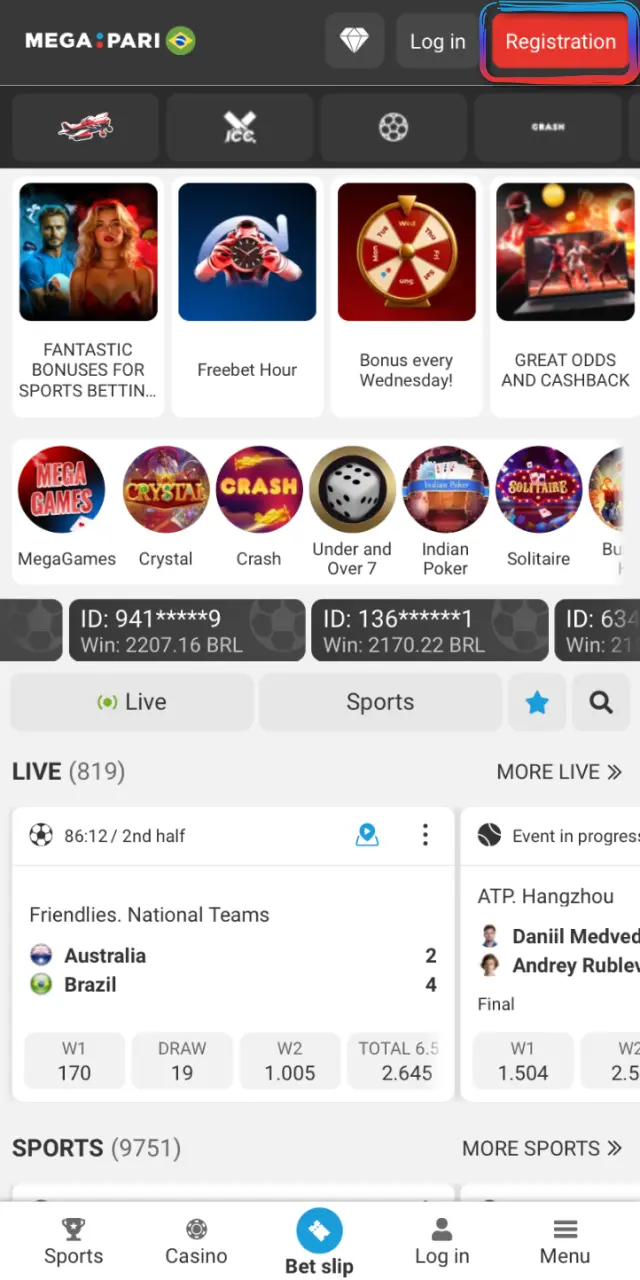Follow the MORE LIVE link
640x1280 pixels.
(559, 772)
